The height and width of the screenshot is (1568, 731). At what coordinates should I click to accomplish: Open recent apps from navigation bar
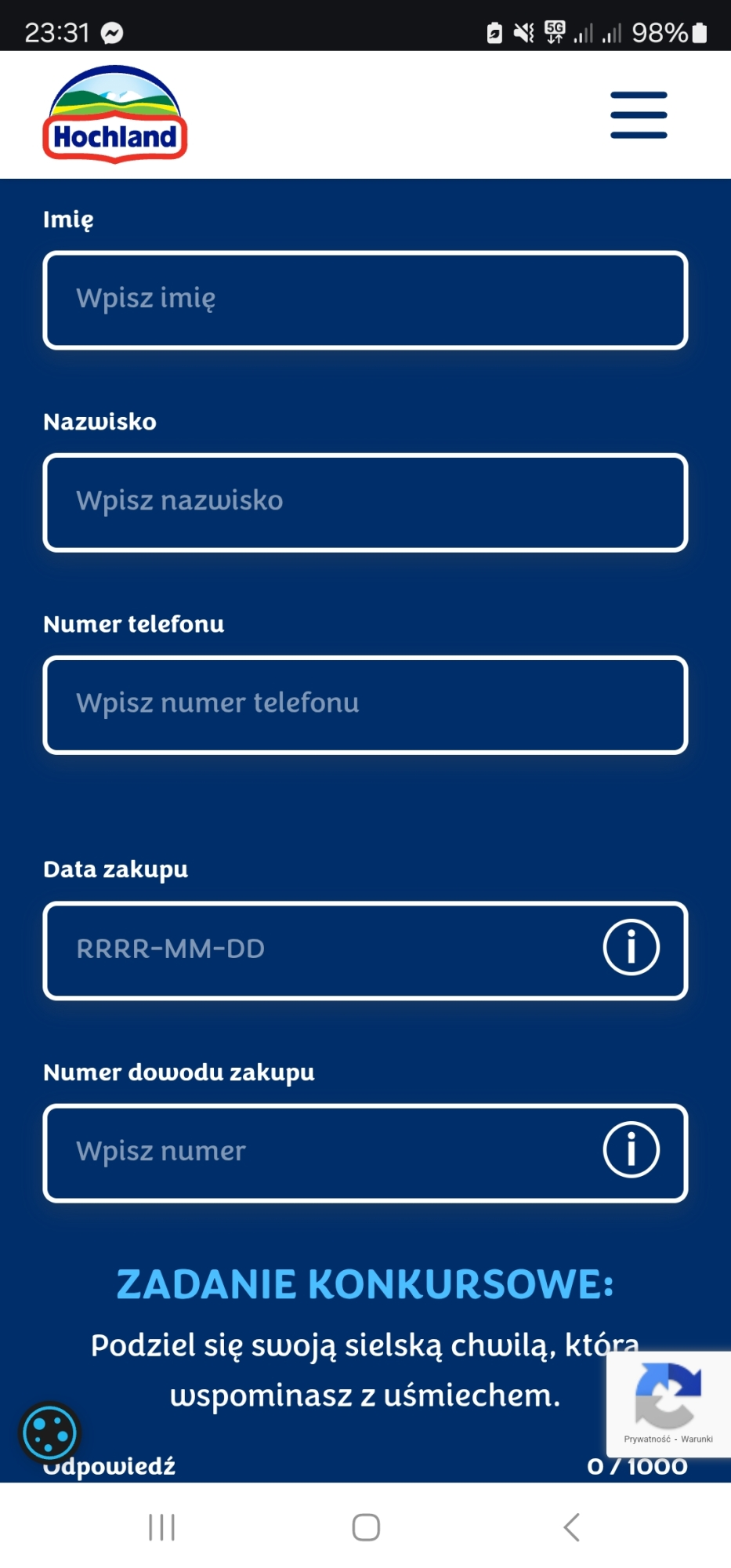point(161,1527)
